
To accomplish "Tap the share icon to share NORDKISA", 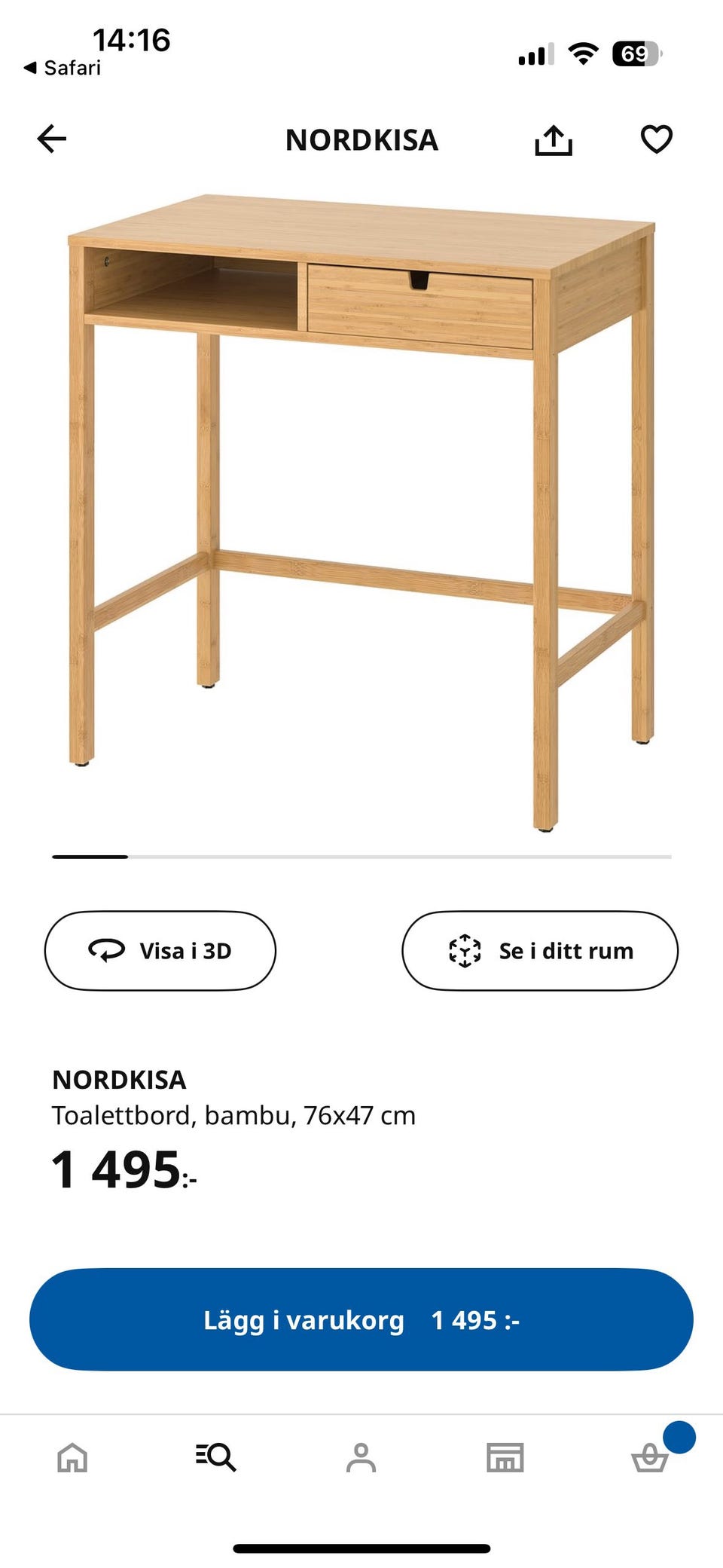I will click(554, 140).
